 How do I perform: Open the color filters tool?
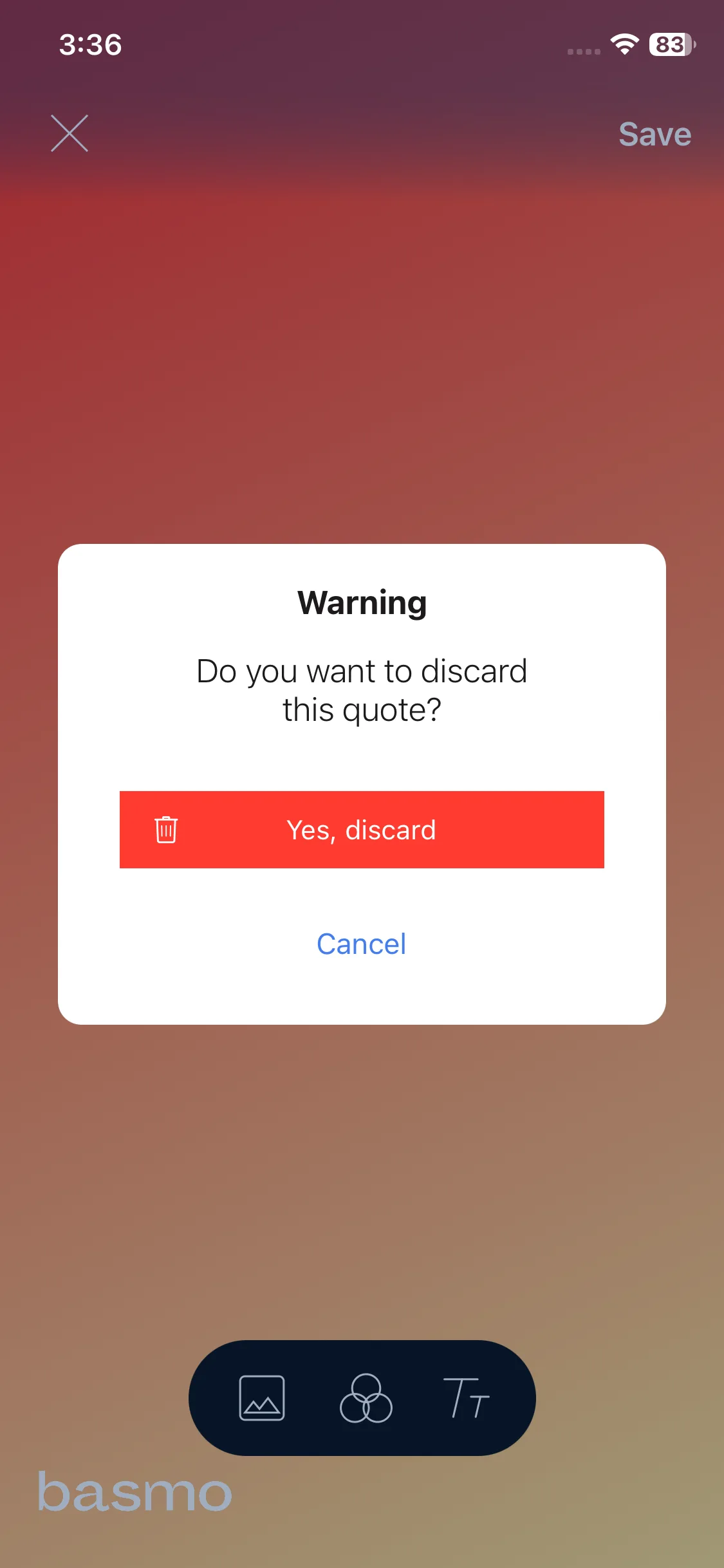[366, 1398]
